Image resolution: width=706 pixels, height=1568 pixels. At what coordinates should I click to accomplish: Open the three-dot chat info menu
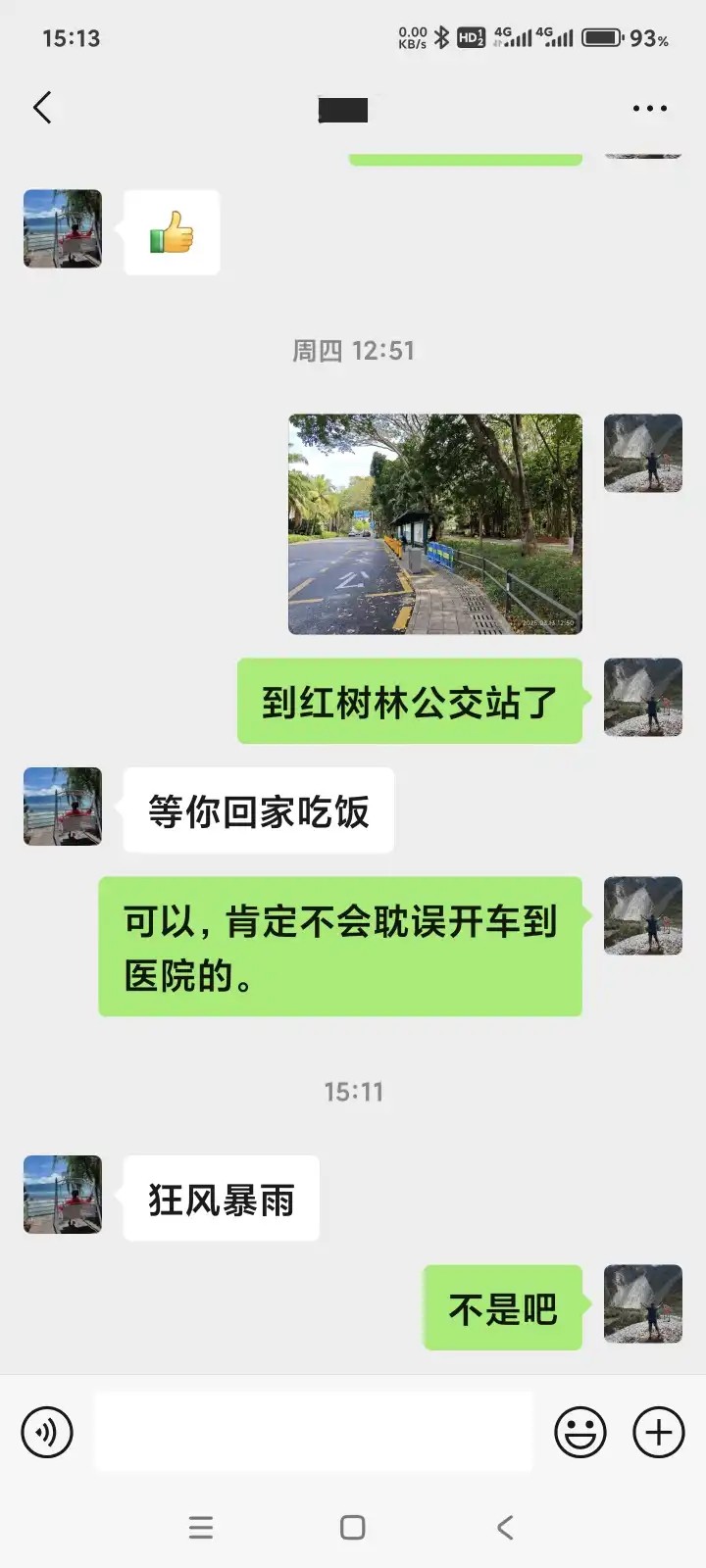tap(649, 109)
